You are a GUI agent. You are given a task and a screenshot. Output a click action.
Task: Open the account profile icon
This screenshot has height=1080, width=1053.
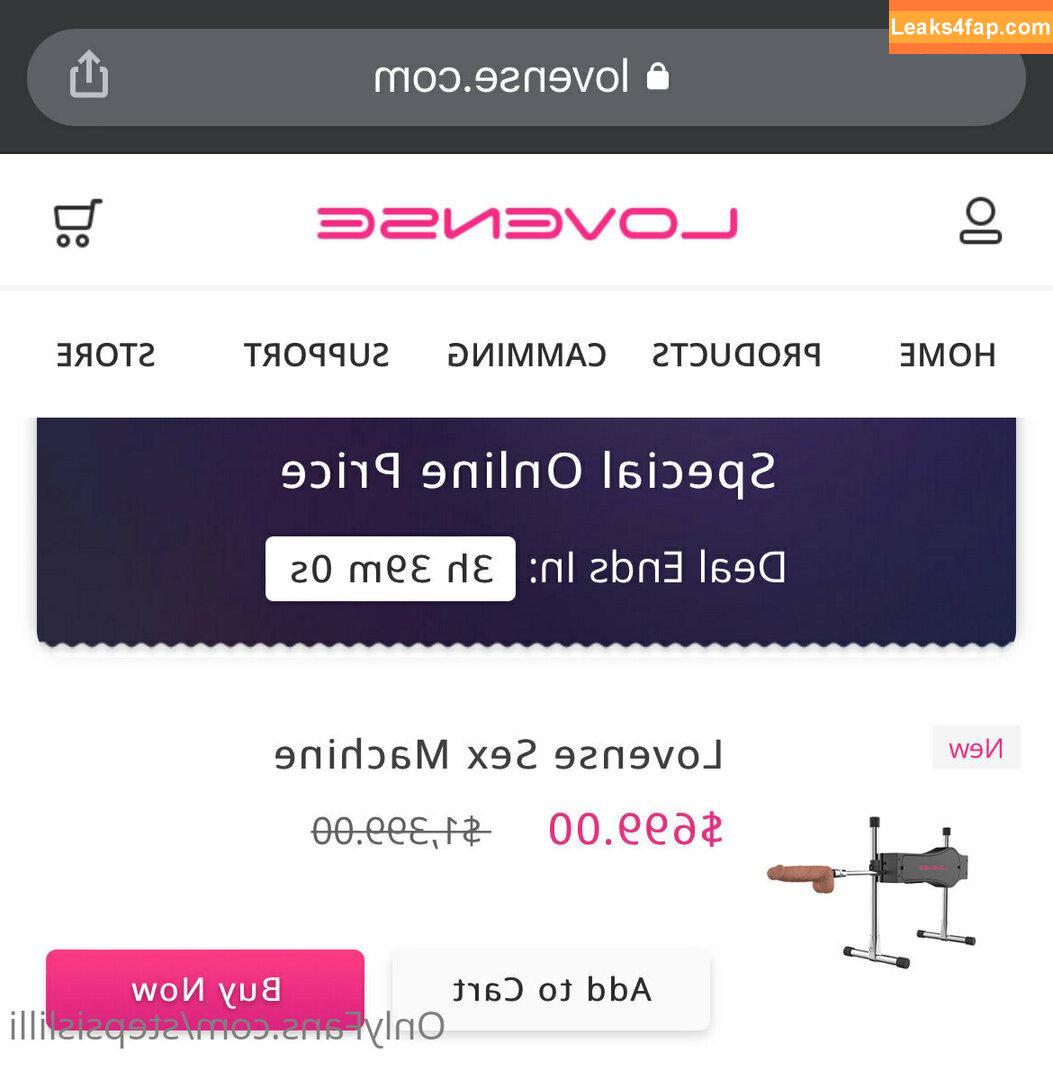(980, 222)
